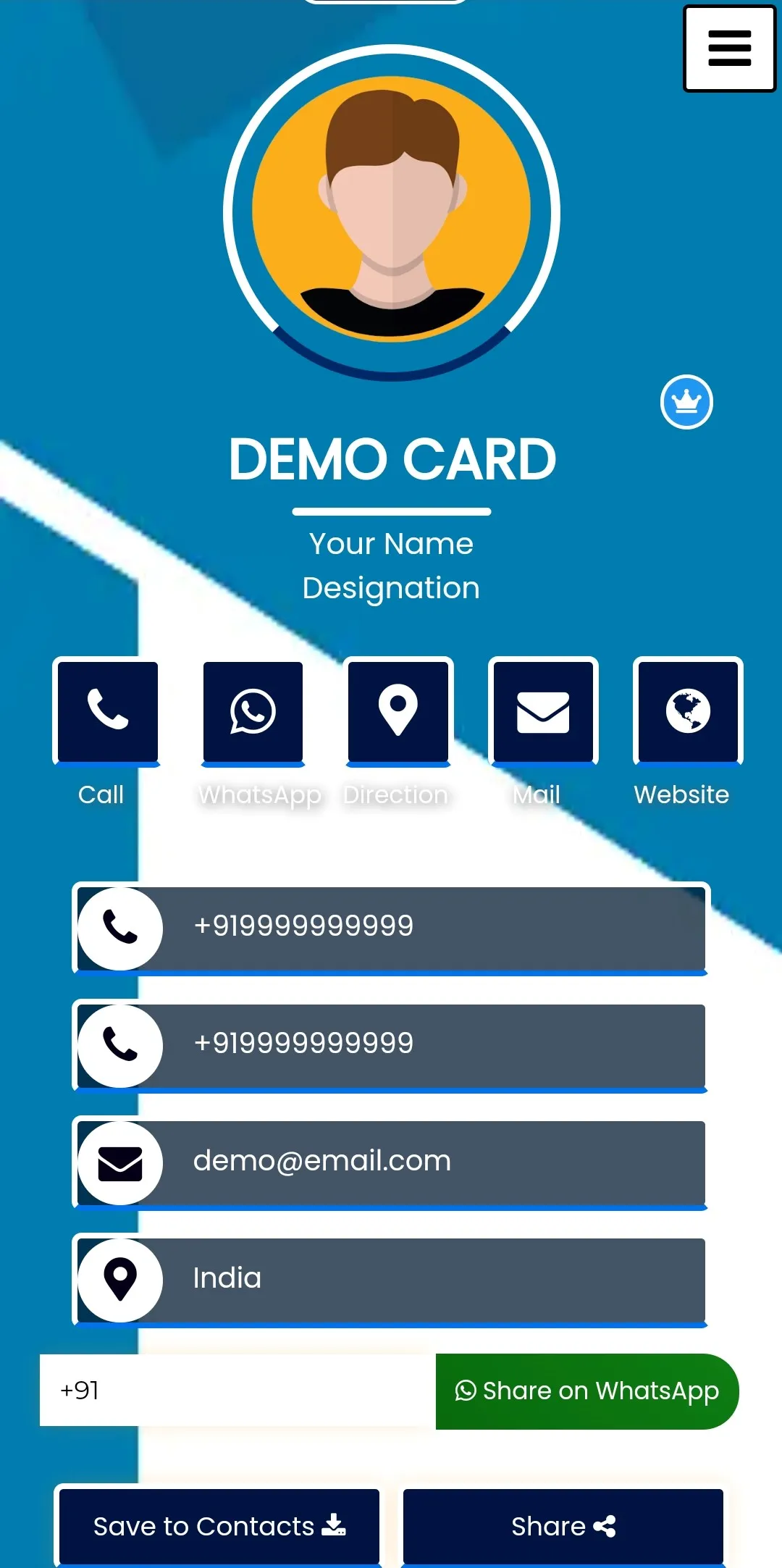
Task: Get directions via the Direction button
Action: [398, 711]
